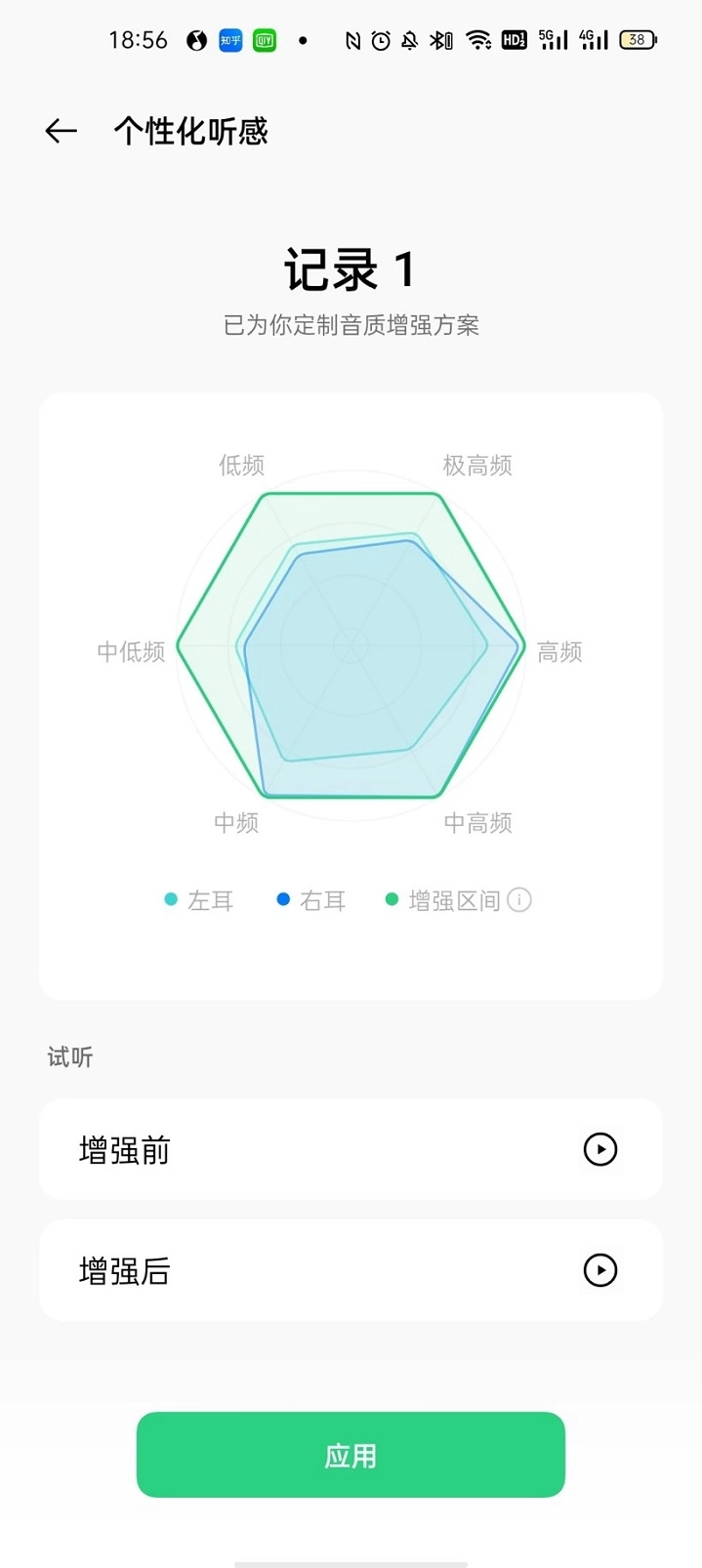Open the info icon beside 增强区间
The height and width of the screenshot is (1568, 702).
pos(519,900)
